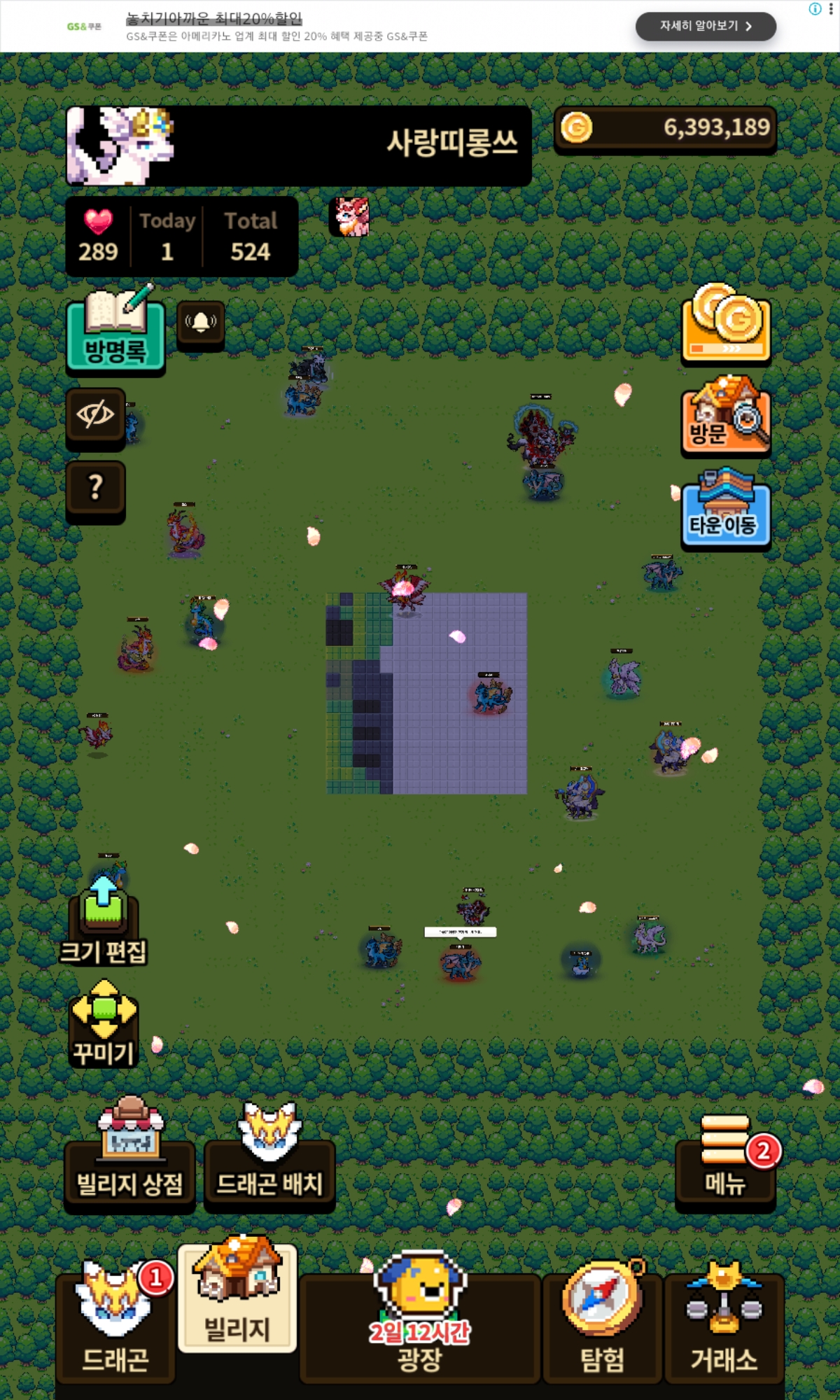
Task: Tap the 타운 이동 button
Action: (726, 510)
